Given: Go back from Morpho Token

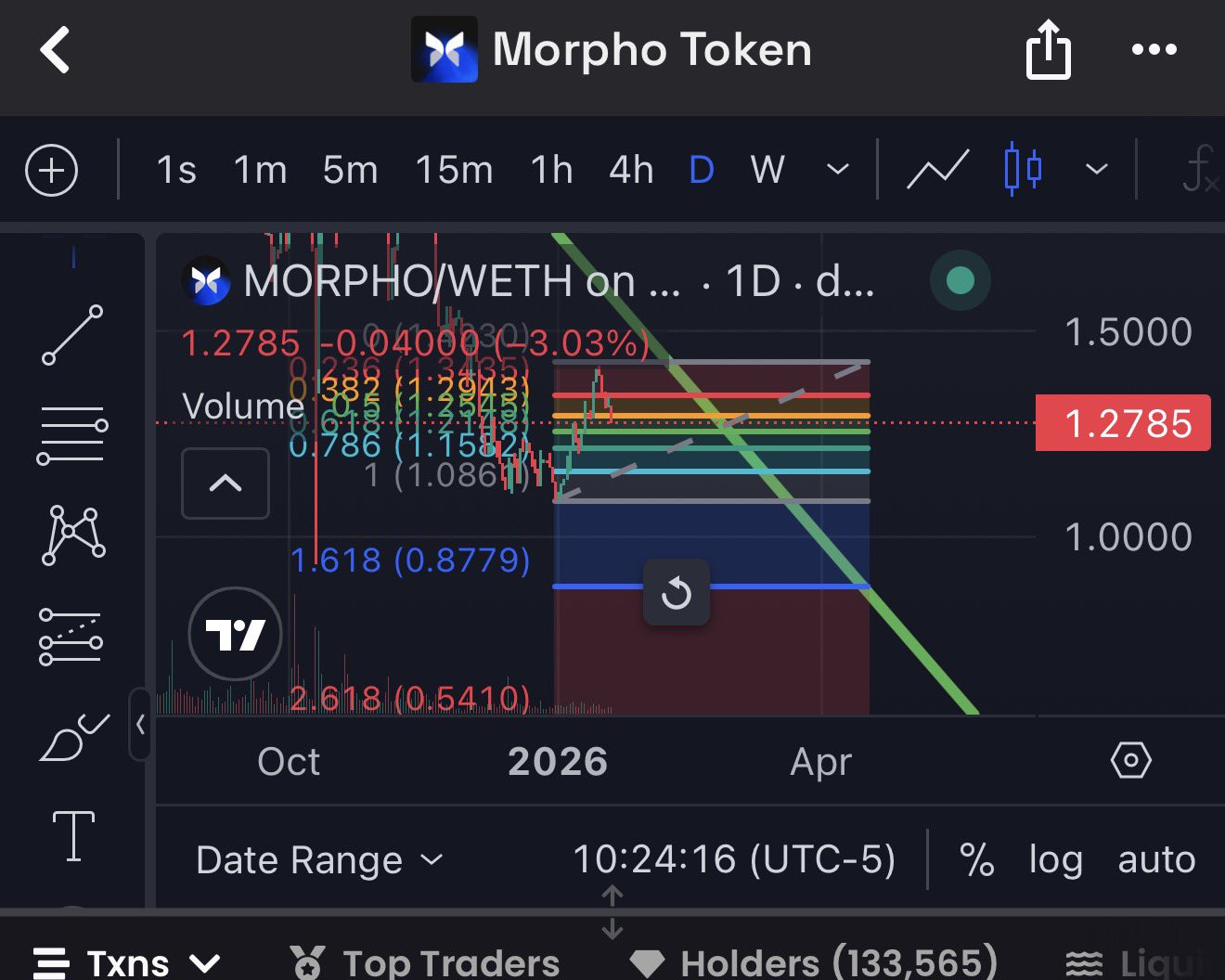Looking at the screenshot, I should click(56, 50).
